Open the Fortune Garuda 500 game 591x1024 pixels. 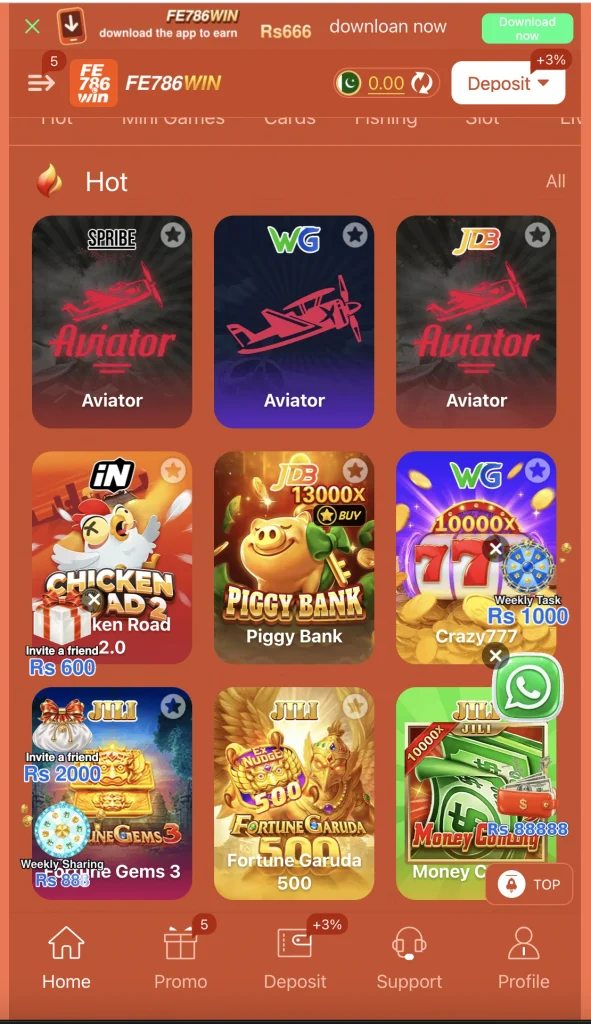pos(294,793)
